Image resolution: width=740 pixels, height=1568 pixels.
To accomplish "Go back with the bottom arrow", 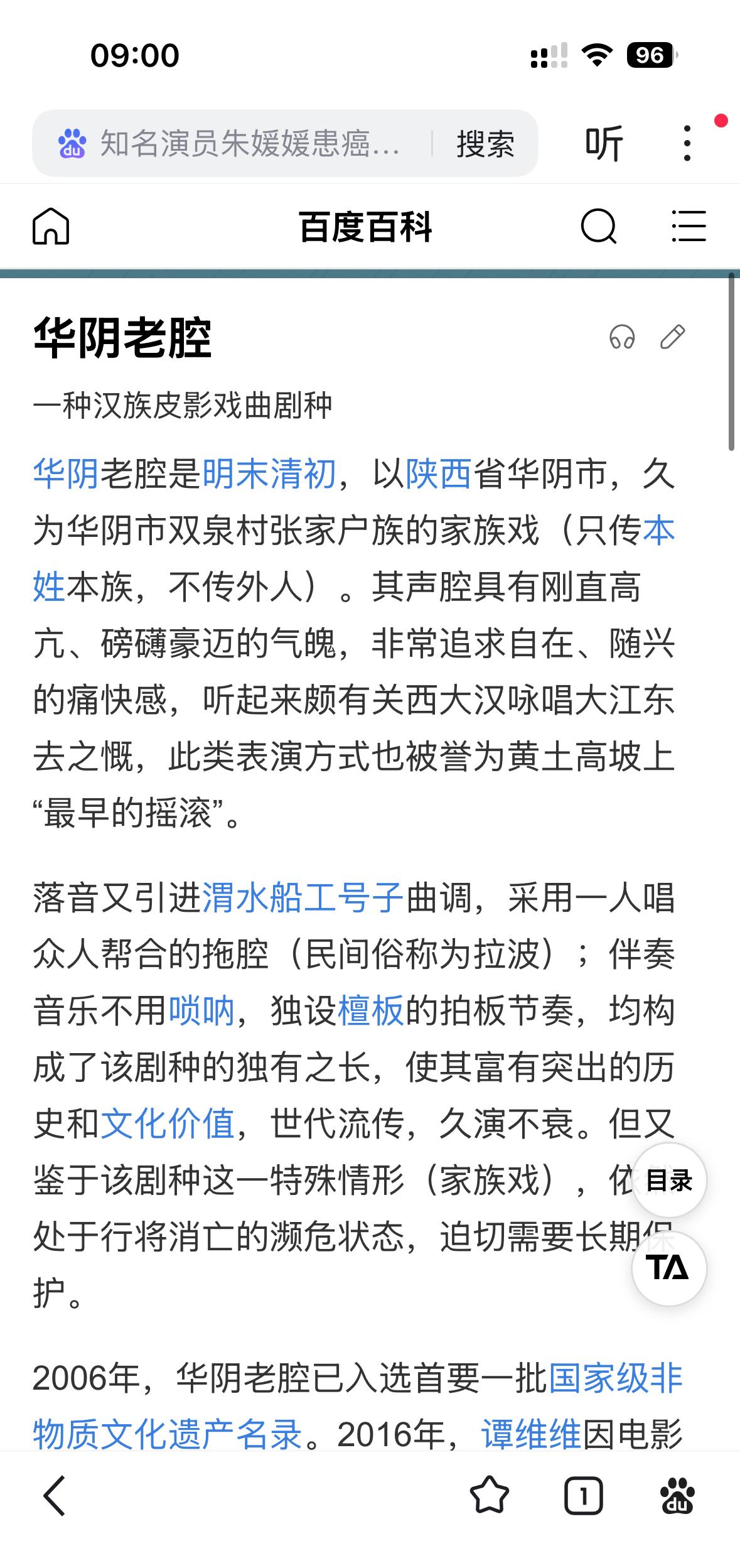I will [55, 1496].
